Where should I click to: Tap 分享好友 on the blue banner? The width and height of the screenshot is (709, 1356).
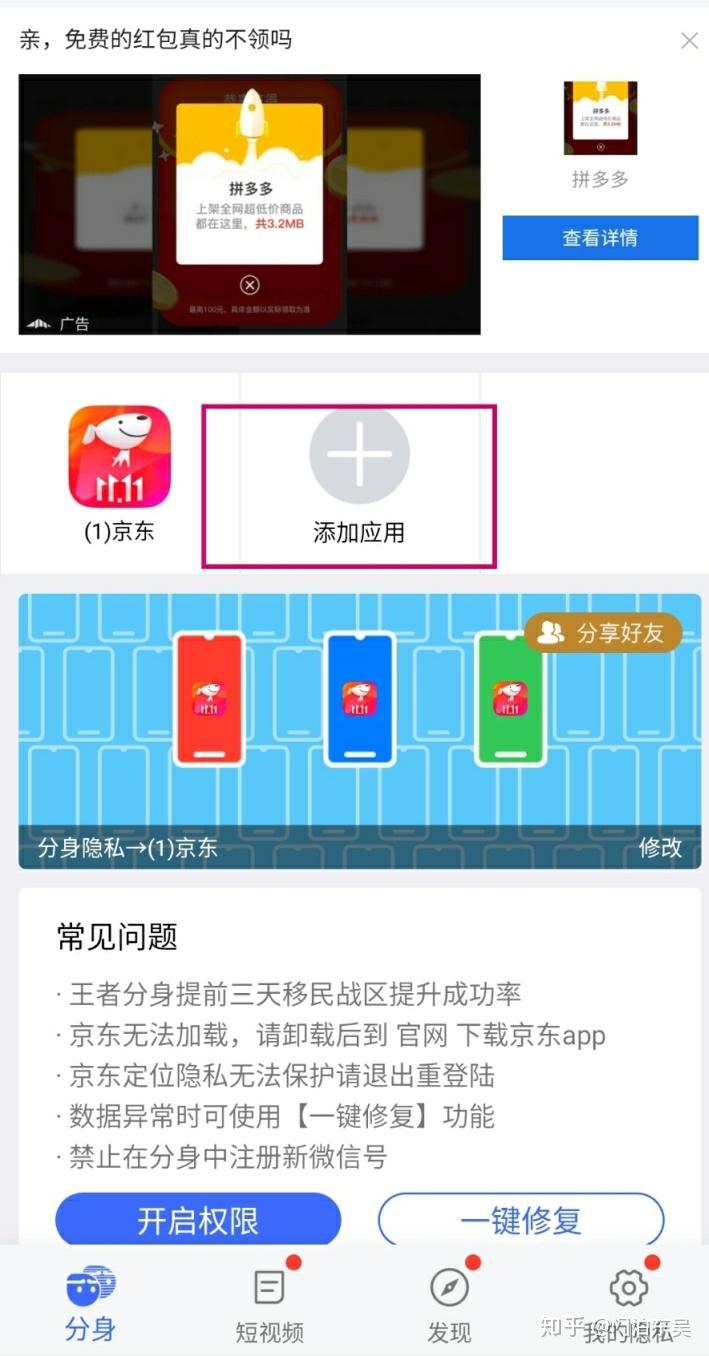(x=604, y=633)
